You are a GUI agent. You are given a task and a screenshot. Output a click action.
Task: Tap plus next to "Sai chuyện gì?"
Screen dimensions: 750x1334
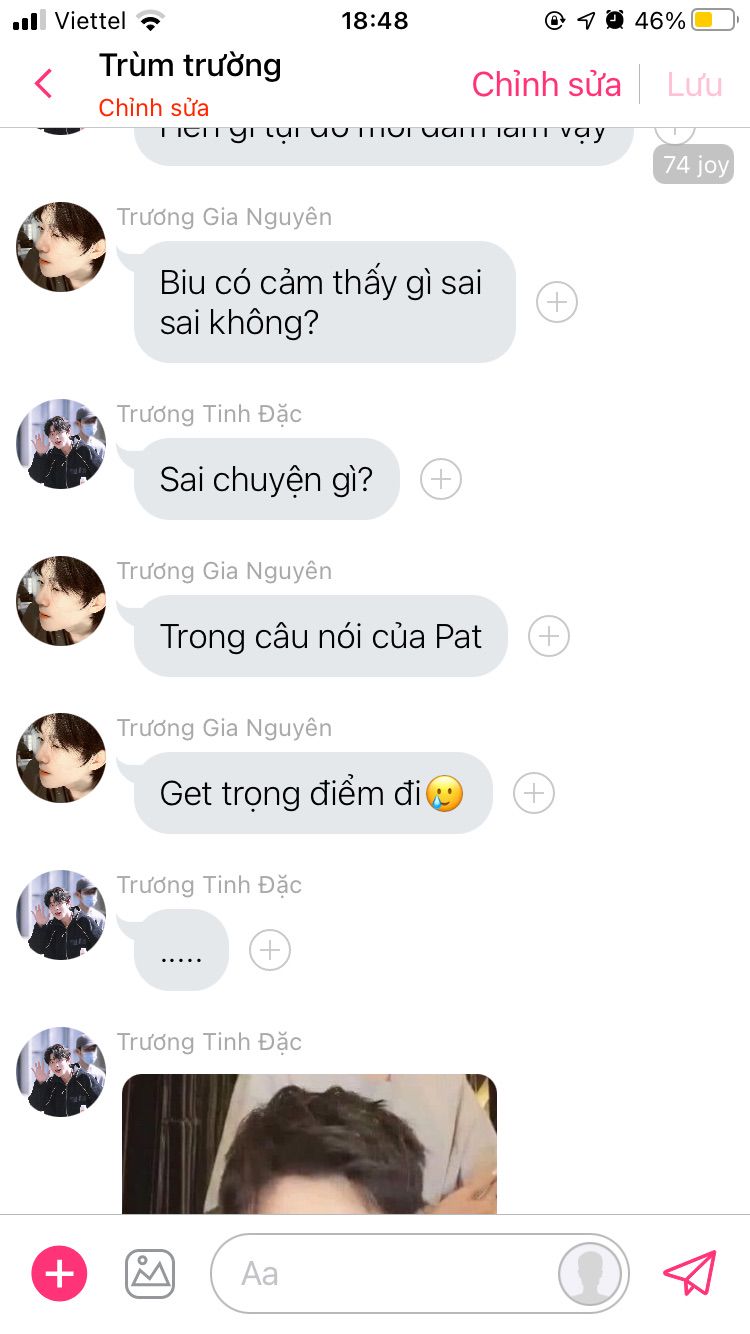[441, 479]
